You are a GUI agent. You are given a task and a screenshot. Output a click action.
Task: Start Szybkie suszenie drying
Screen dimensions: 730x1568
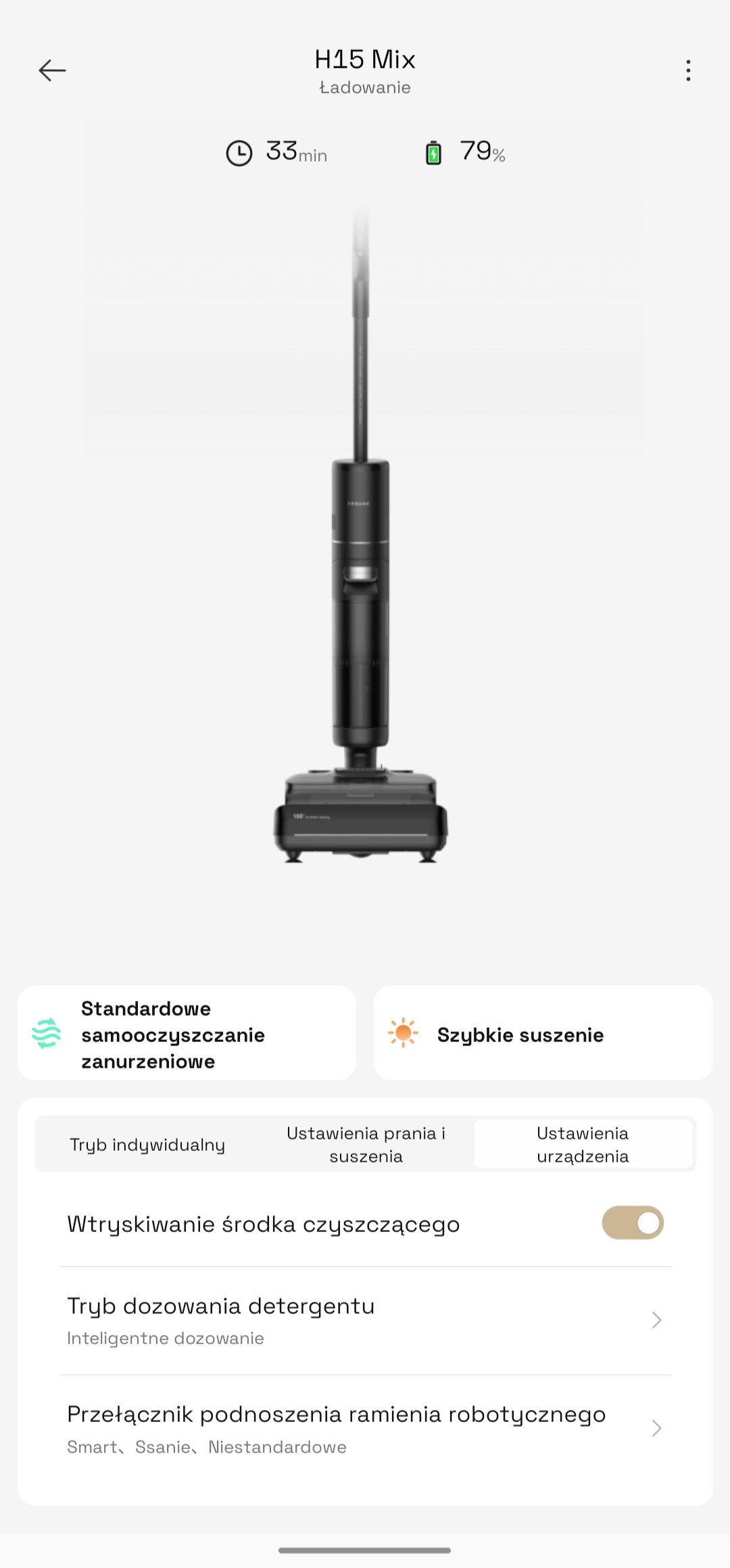coord(543,1032)
